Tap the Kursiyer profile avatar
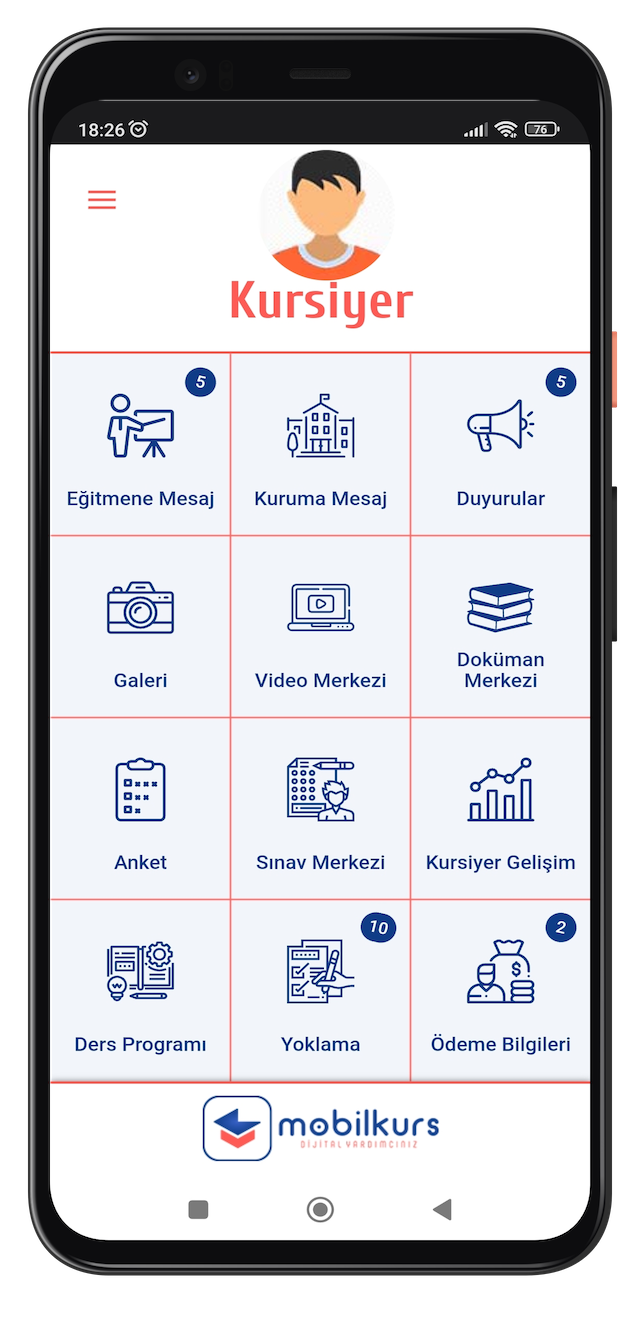 326,215
